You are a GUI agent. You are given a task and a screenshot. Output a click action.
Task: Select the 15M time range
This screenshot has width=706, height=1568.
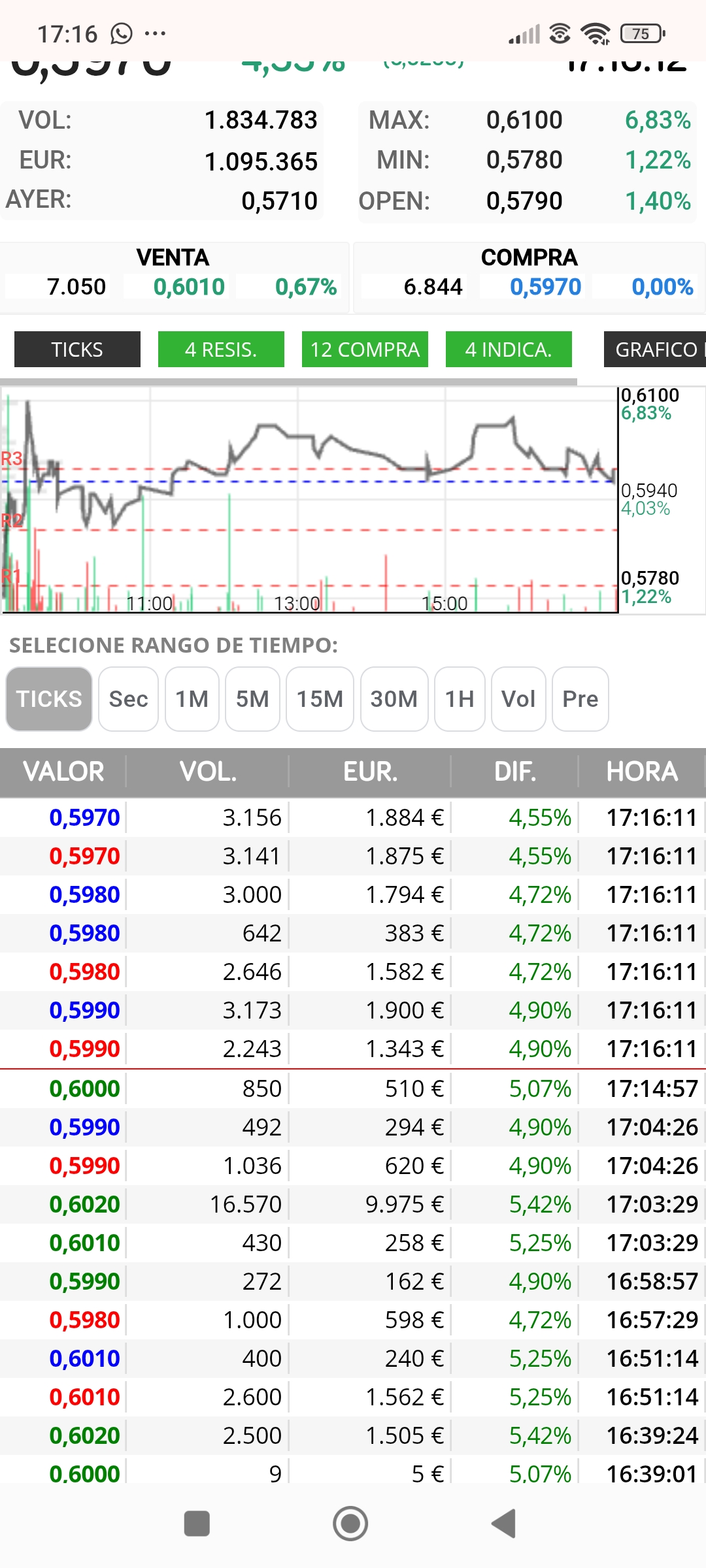click(x=320, y=699)
